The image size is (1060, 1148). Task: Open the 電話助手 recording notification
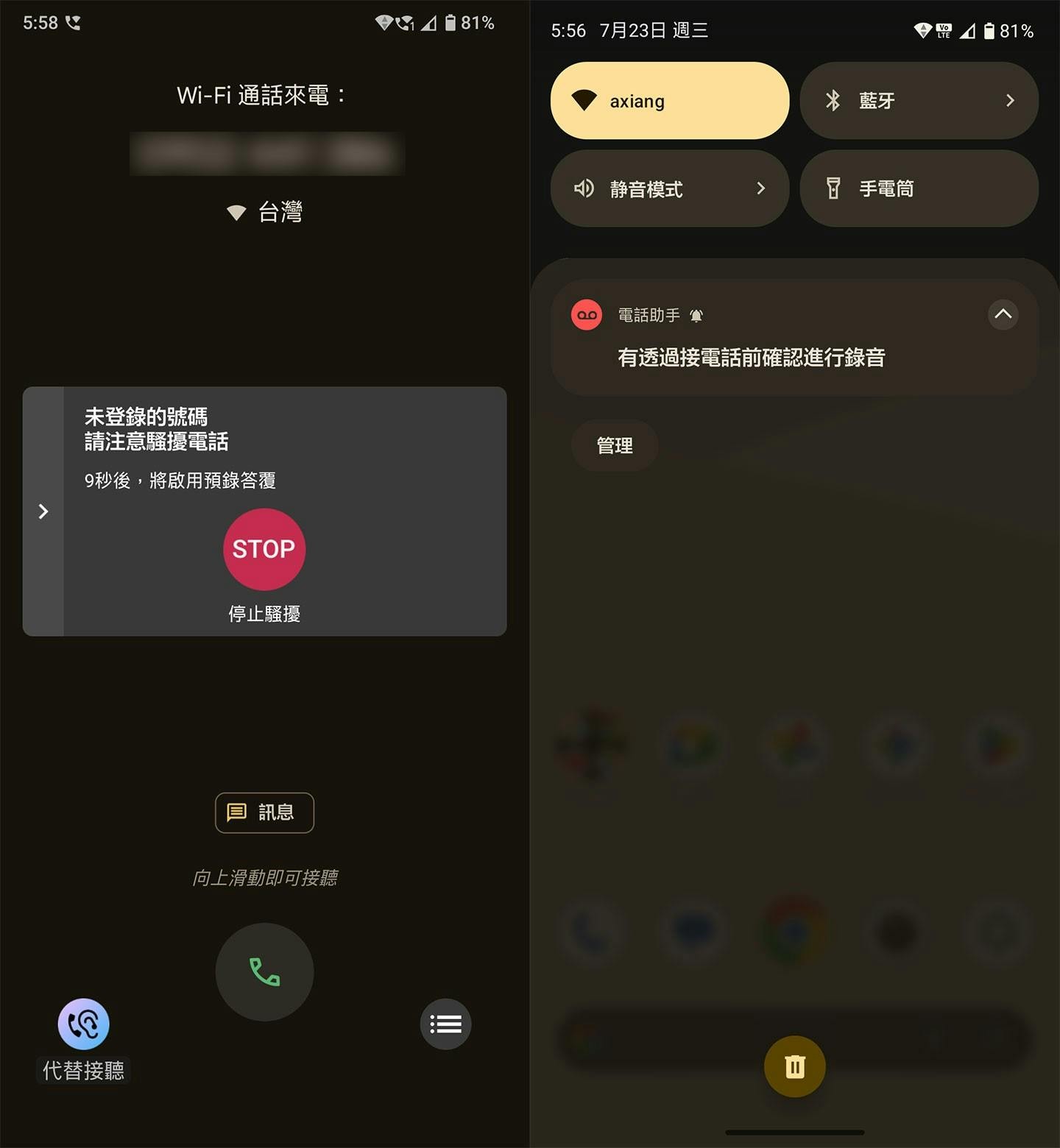click(751, 358)
